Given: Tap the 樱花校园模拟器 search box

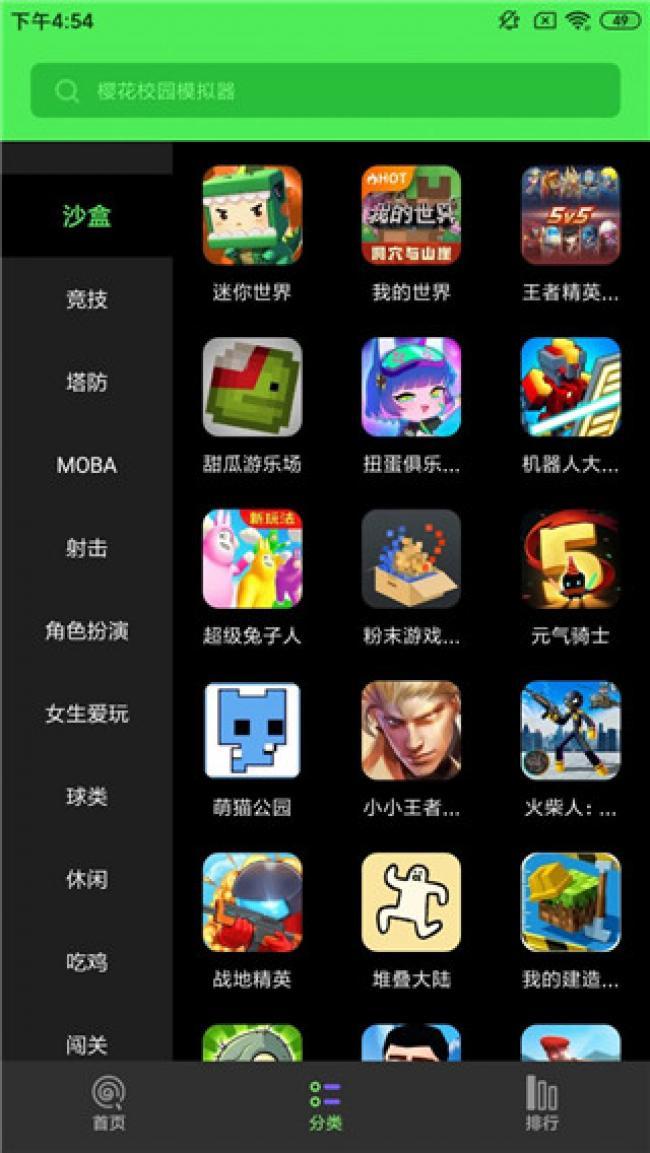Looking at the screenshot, I should [x=325, y=91].
